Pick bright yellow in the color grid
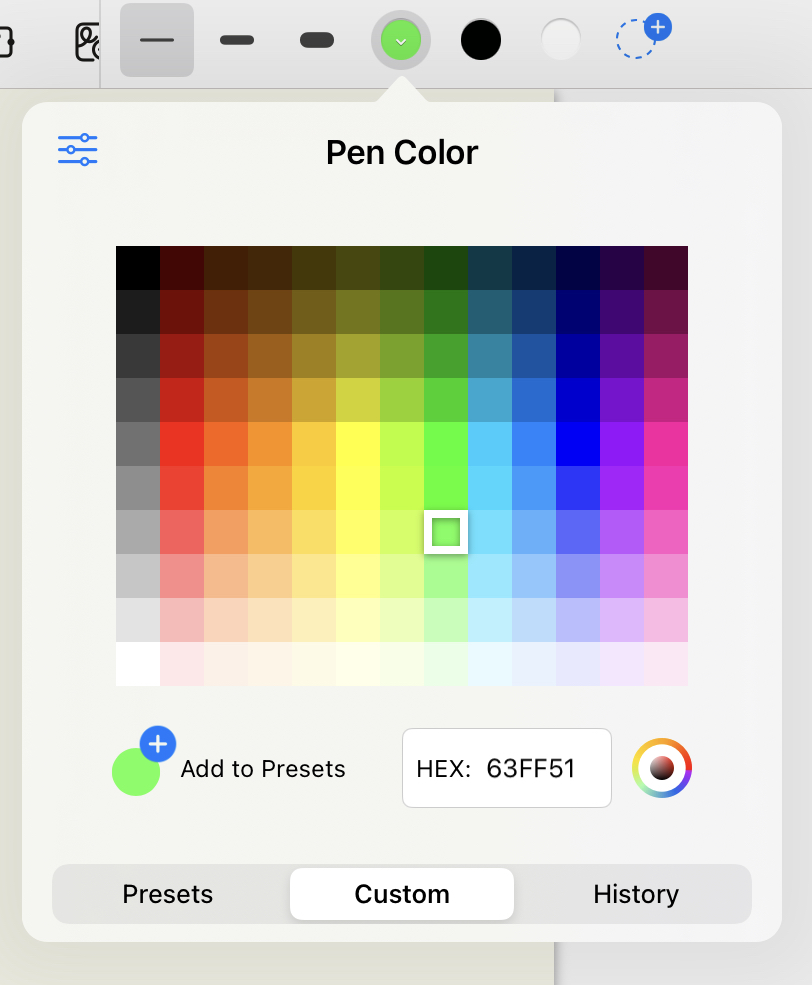 (358, 444)
